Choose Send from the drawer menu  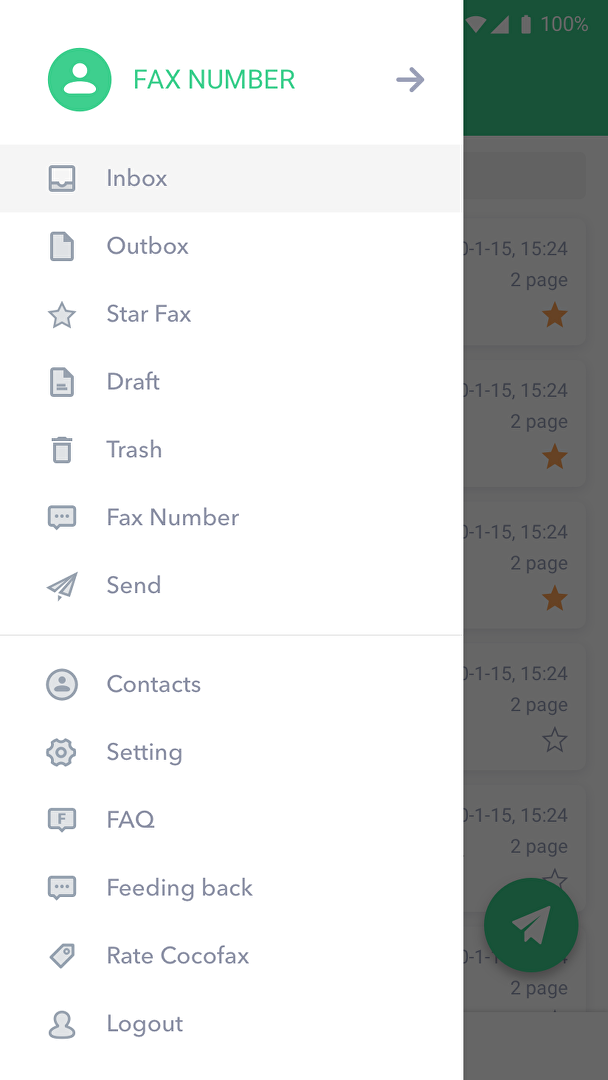coord(231,585)
